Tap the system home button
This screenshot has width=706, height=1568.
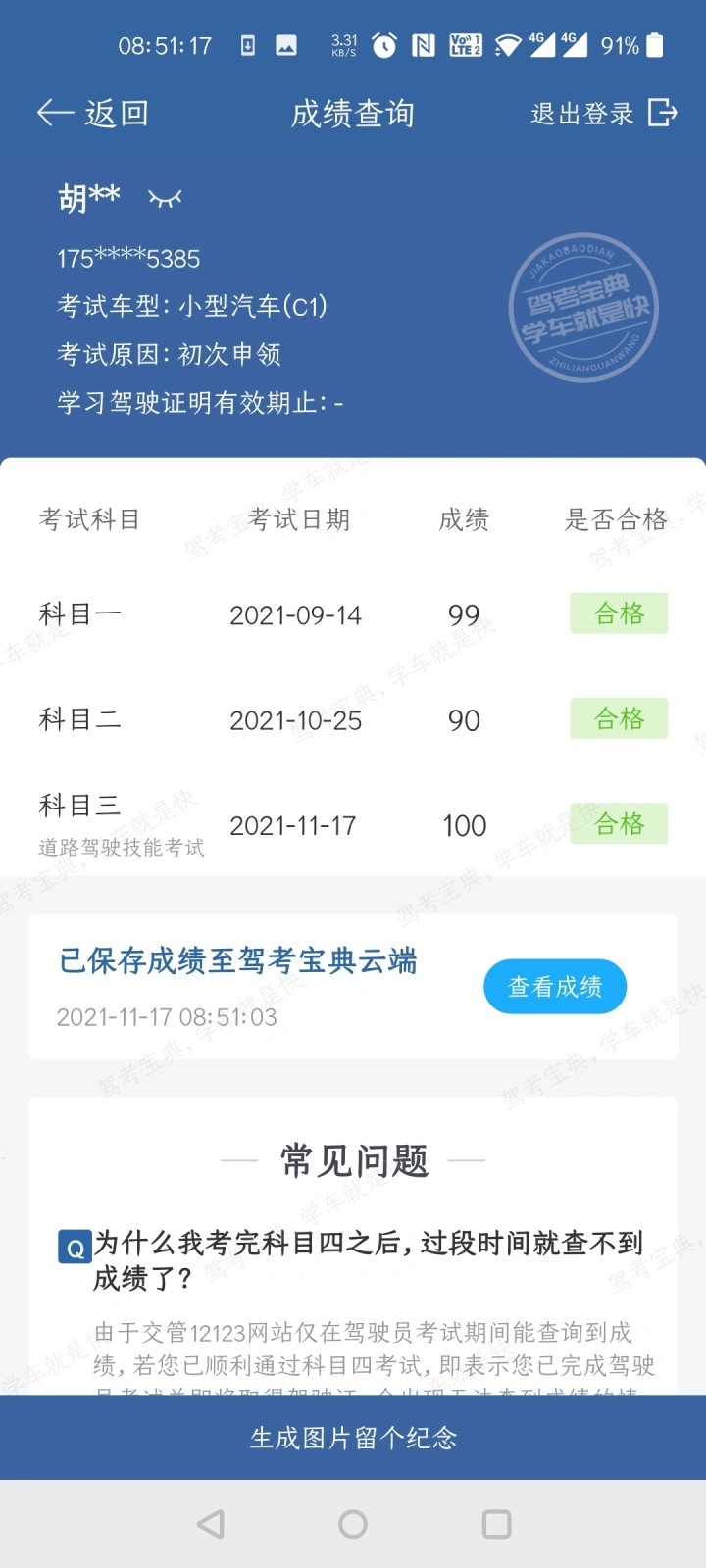point(353,1524)
